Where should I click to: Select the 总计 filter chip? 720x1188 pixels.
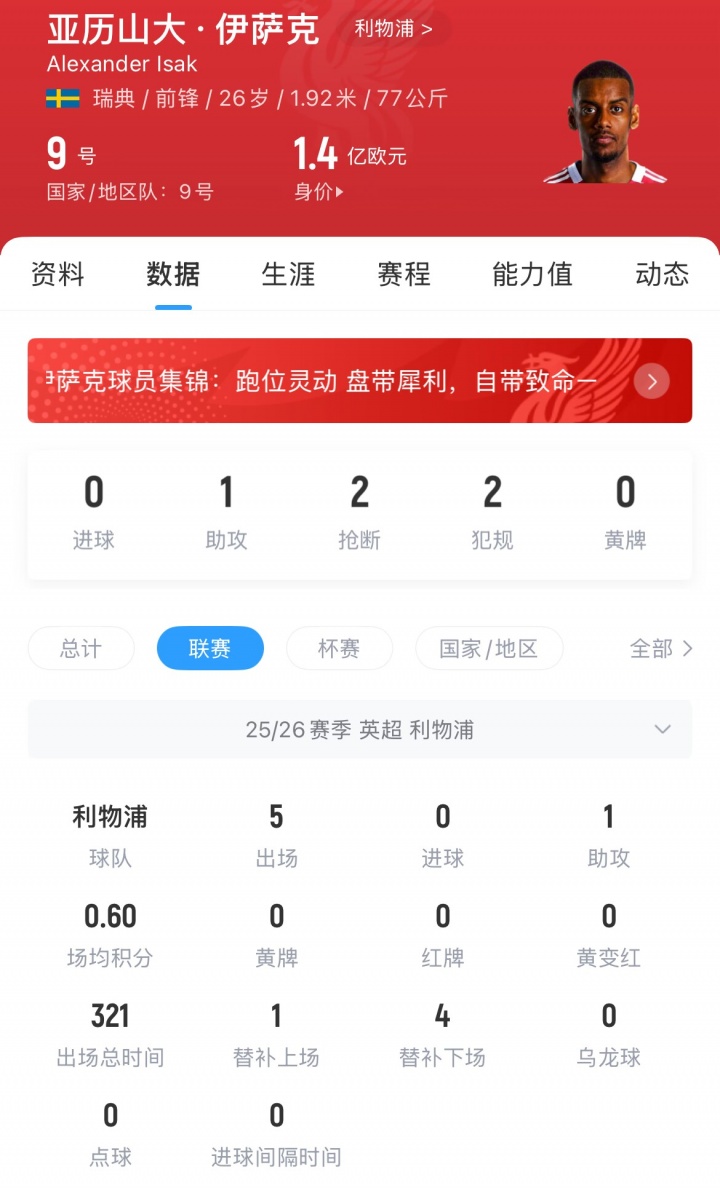[81, 648]
